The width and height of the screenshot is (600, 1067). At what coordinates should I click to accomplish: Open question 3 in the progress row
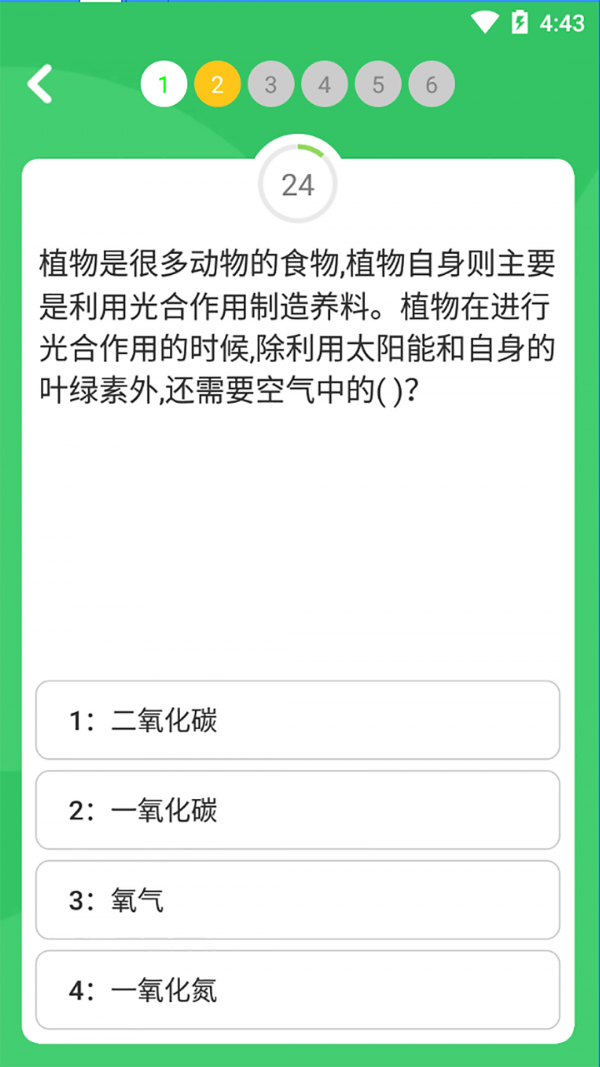tap(271, 85)
